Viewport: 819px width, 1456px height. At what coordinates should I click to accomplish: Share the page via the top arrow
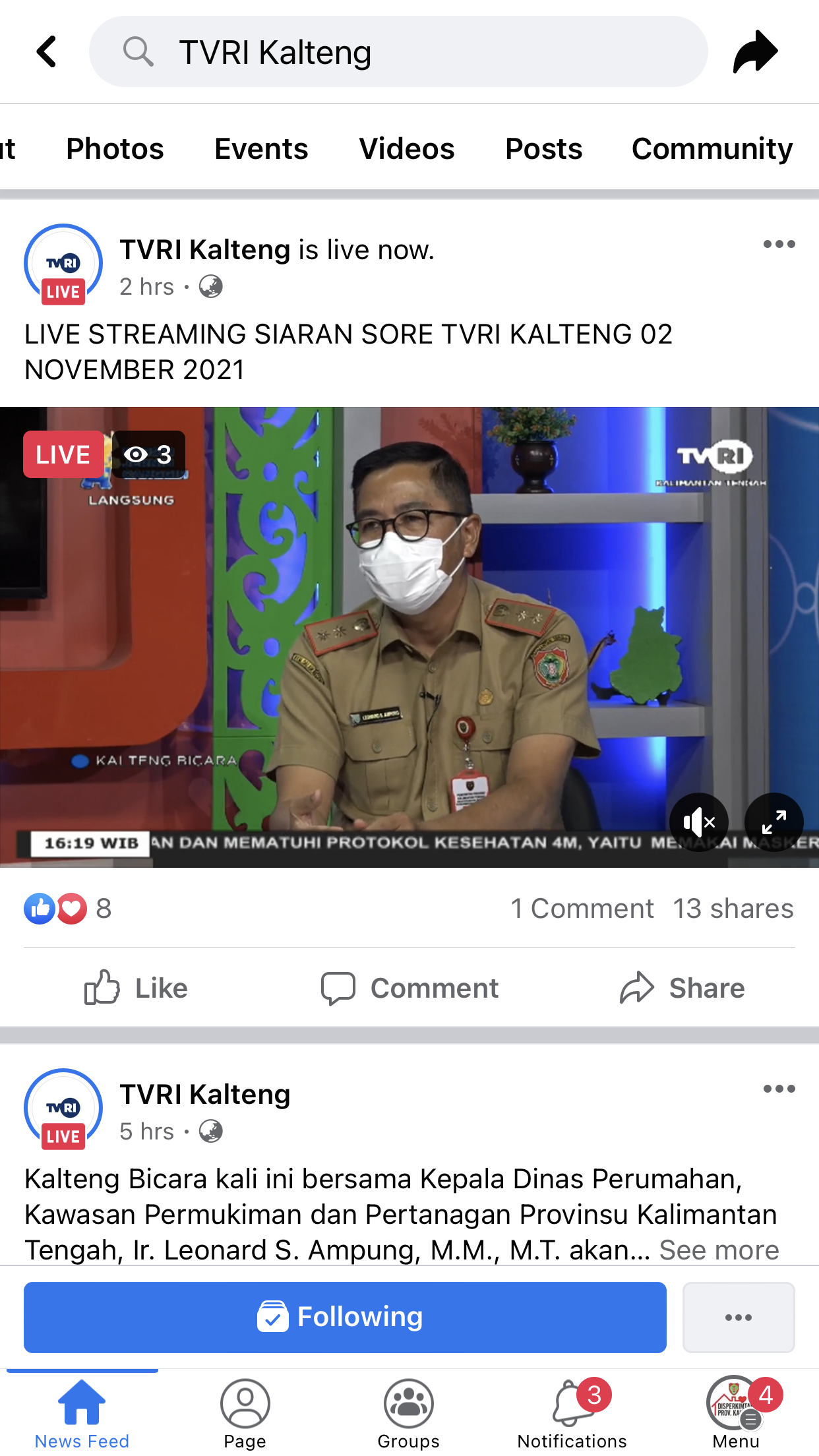755,51
